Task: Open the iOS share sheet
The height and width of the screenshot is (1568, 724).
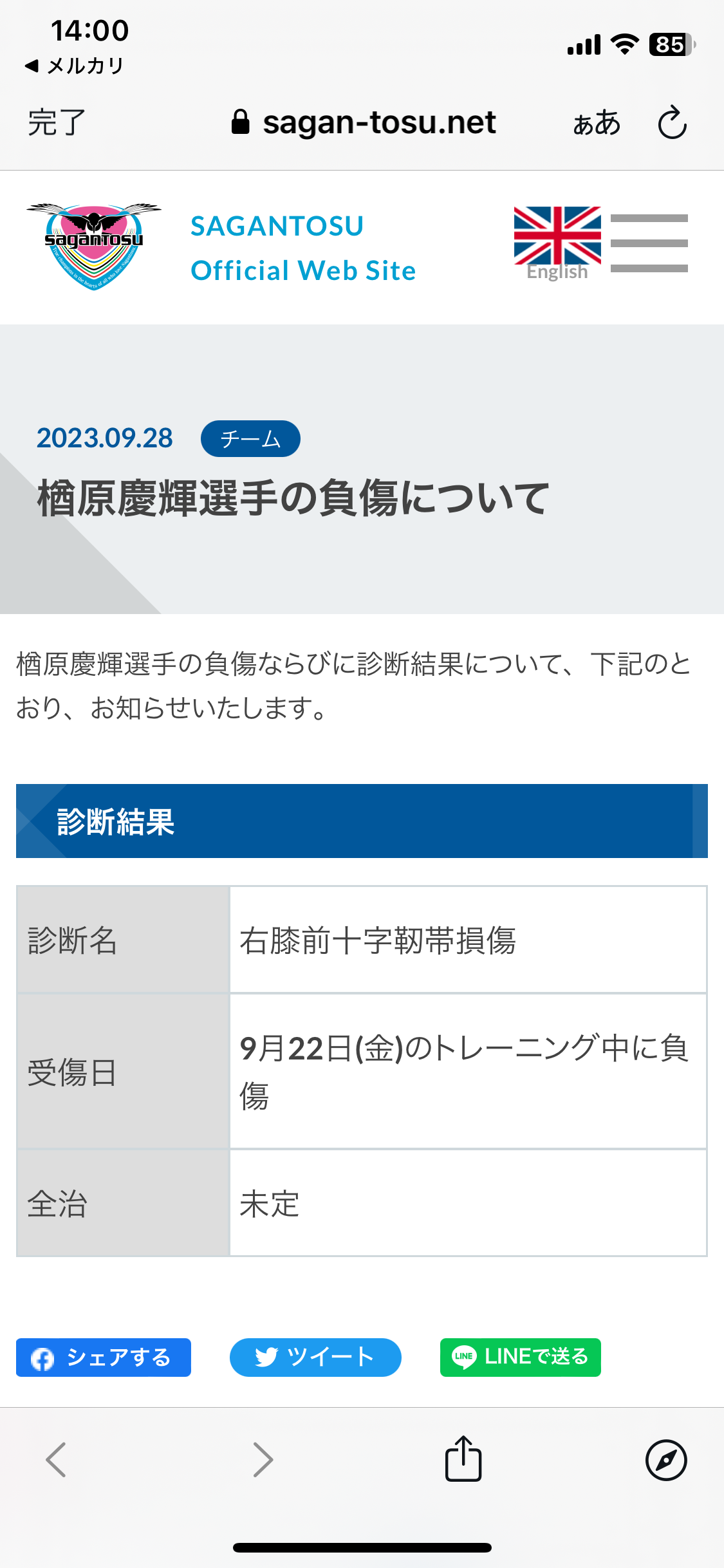Action: click(x=463, y=1459)
